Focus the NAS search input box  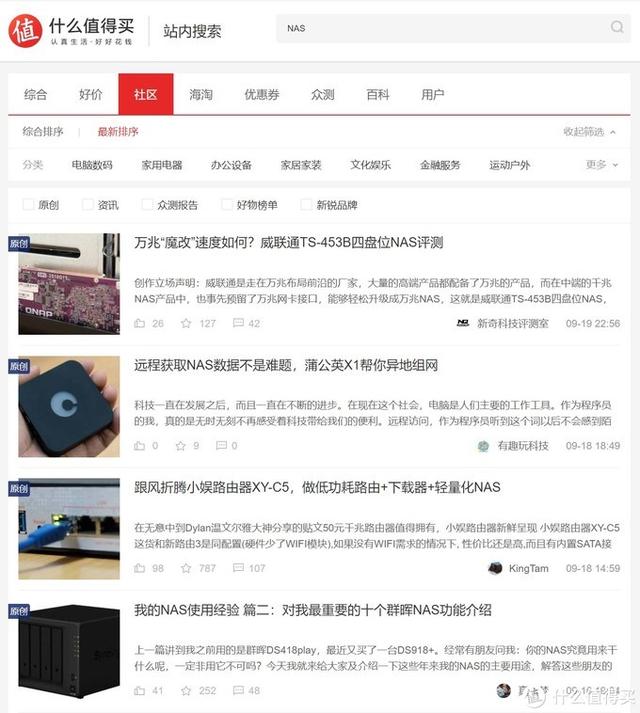click(x=440, y=28)
